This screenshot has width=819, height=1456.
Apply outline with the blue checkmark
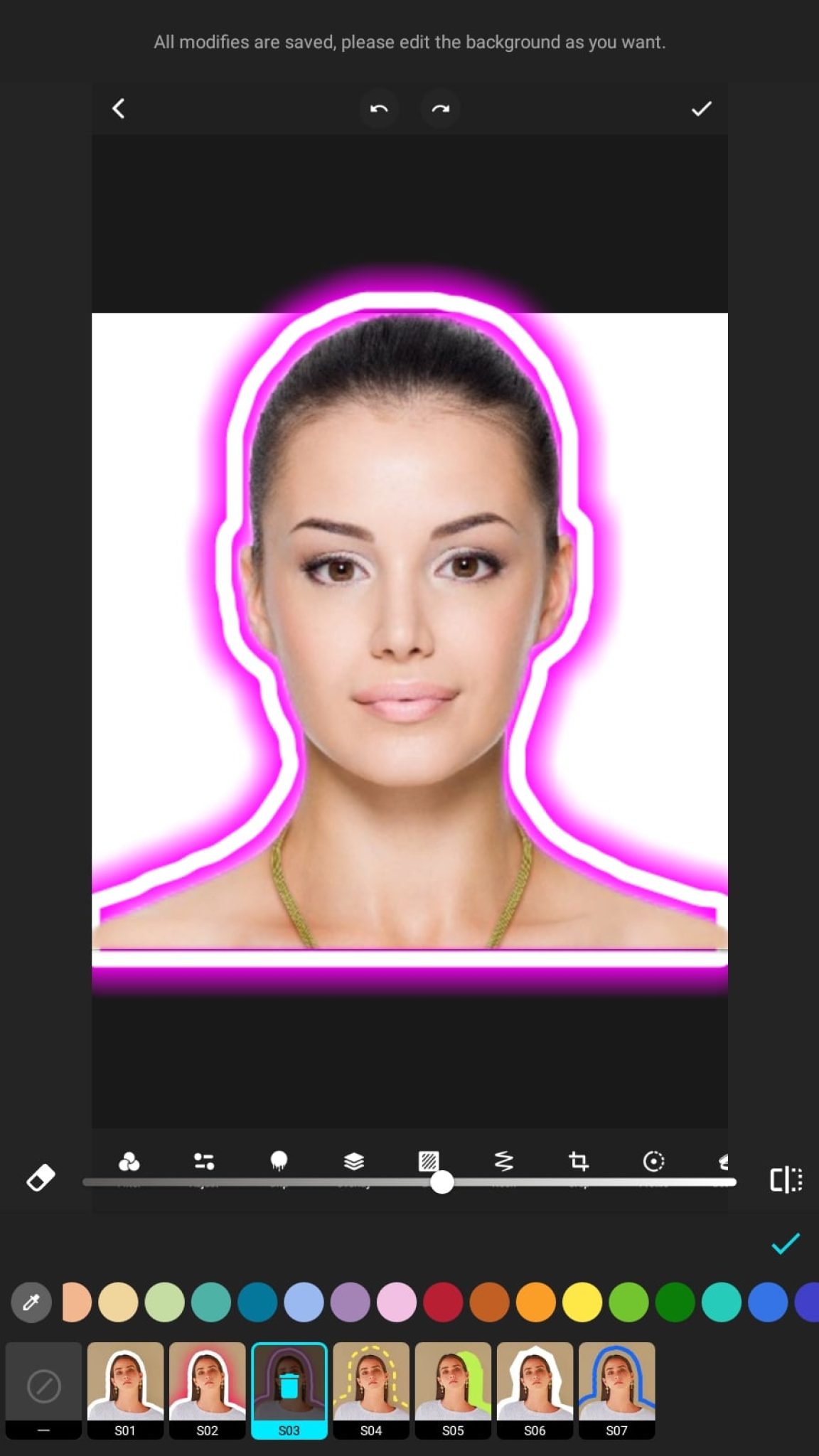pos(785,1243)
